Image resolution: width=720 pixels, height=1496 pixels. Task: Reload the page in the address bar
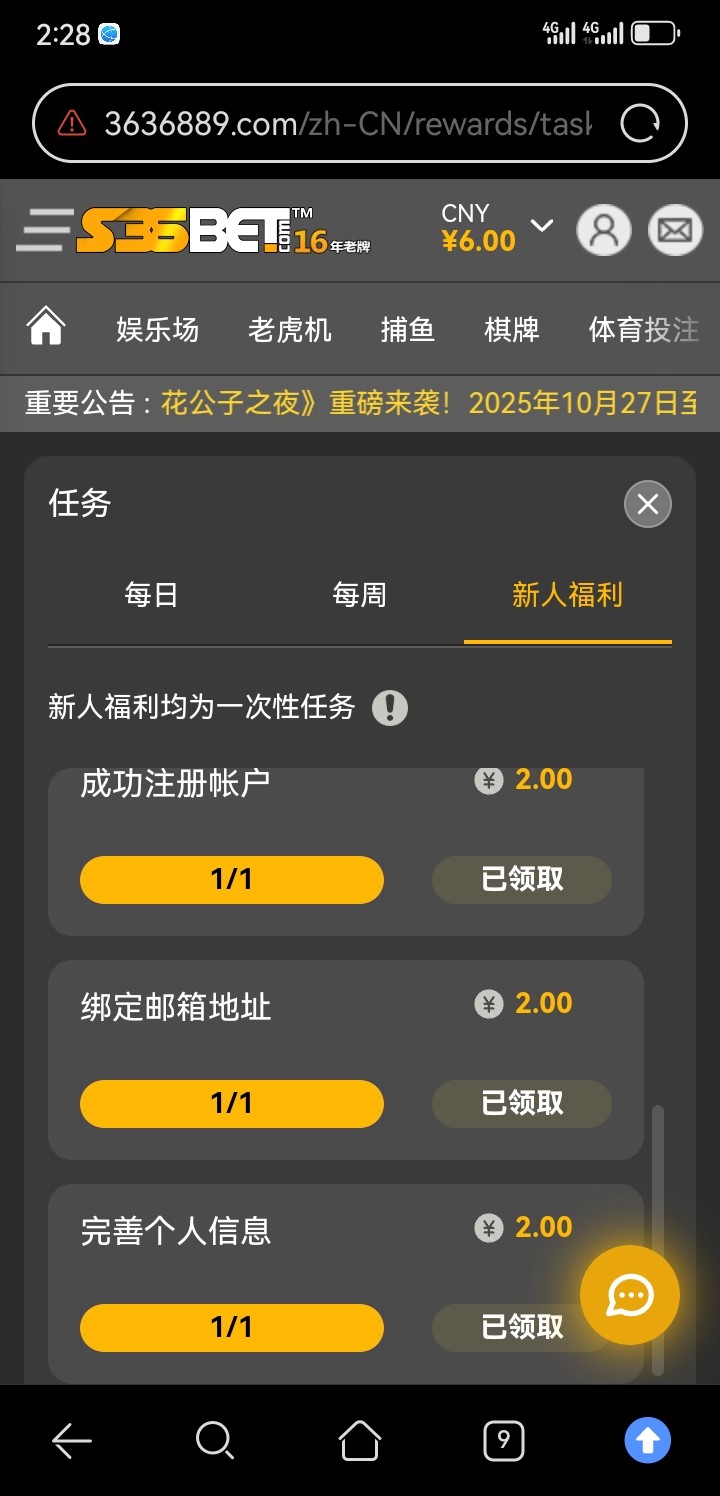pyautogui.click(x=640, y=124)
